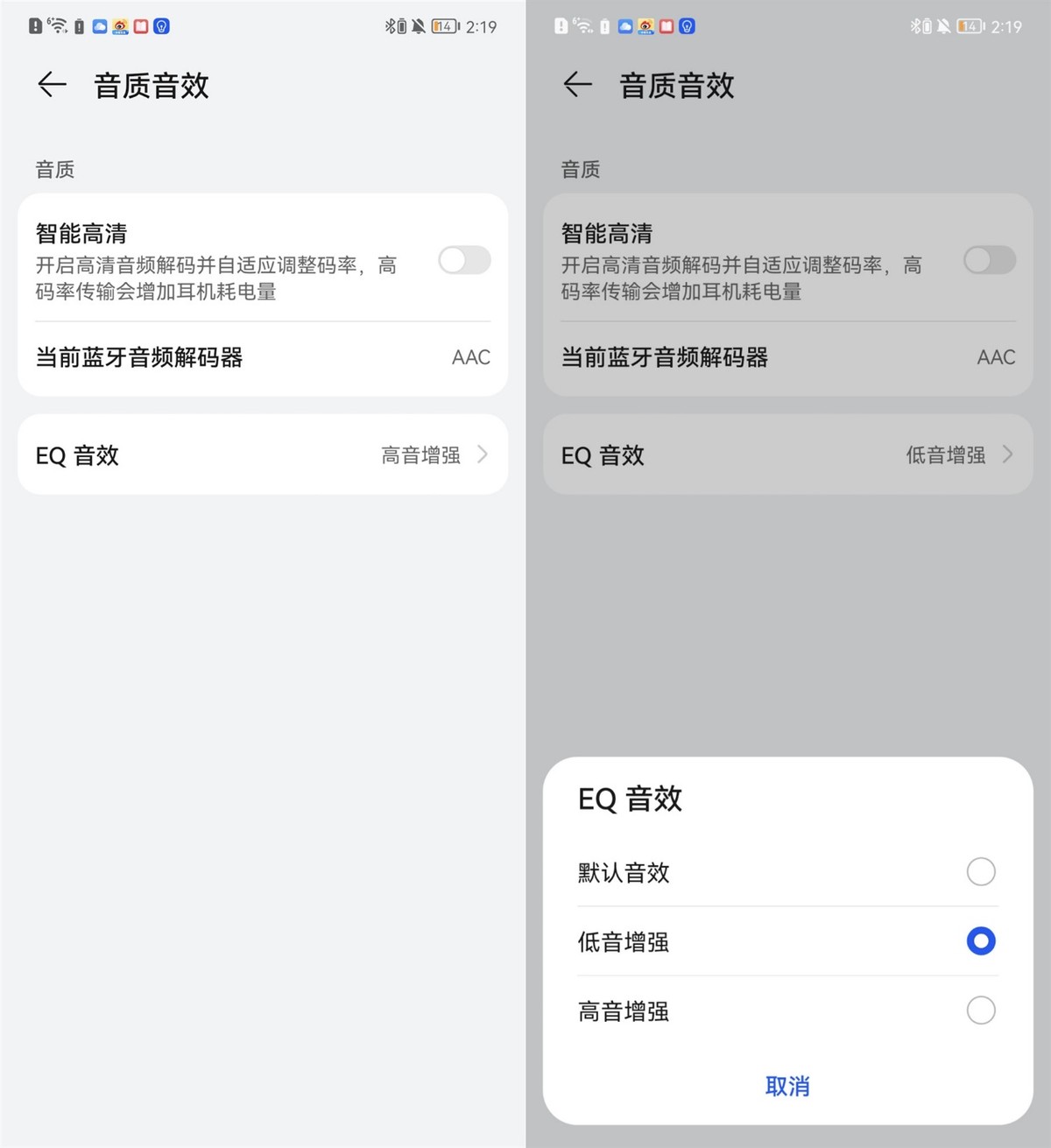The width and height of the screenshot is (1051, 1148).
Task: Toggle 智能高清 on the undimmed screen
Action: tap(464, 260)
